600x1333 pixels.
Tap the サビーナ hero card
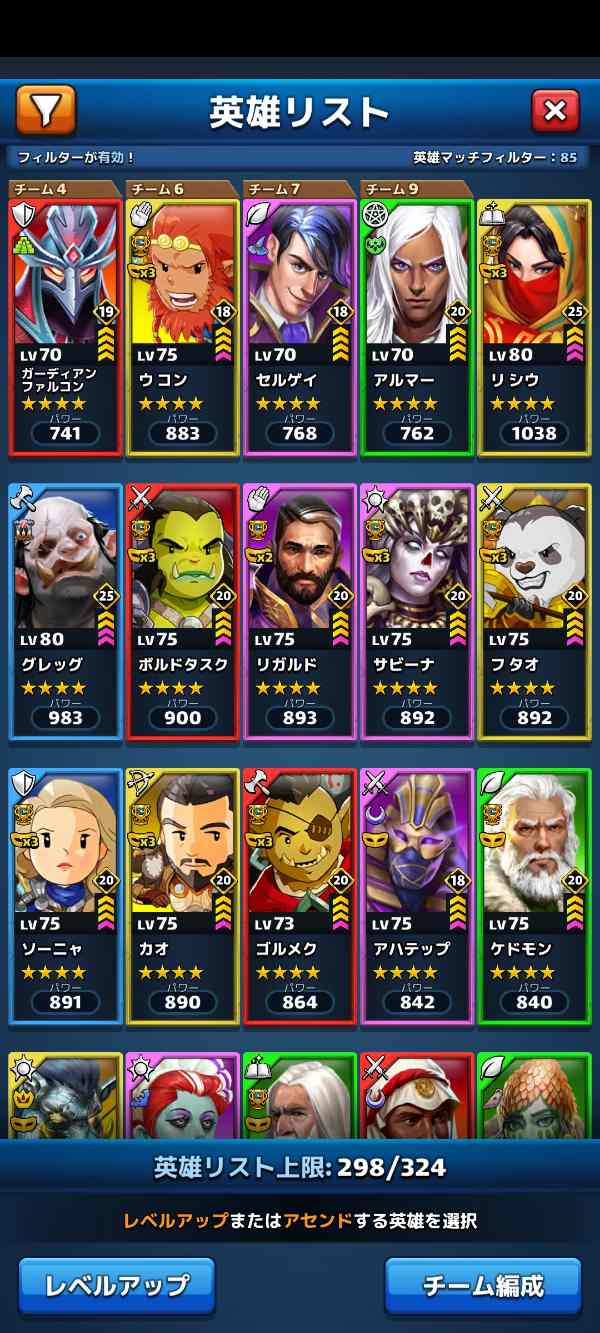coord(417,612)
